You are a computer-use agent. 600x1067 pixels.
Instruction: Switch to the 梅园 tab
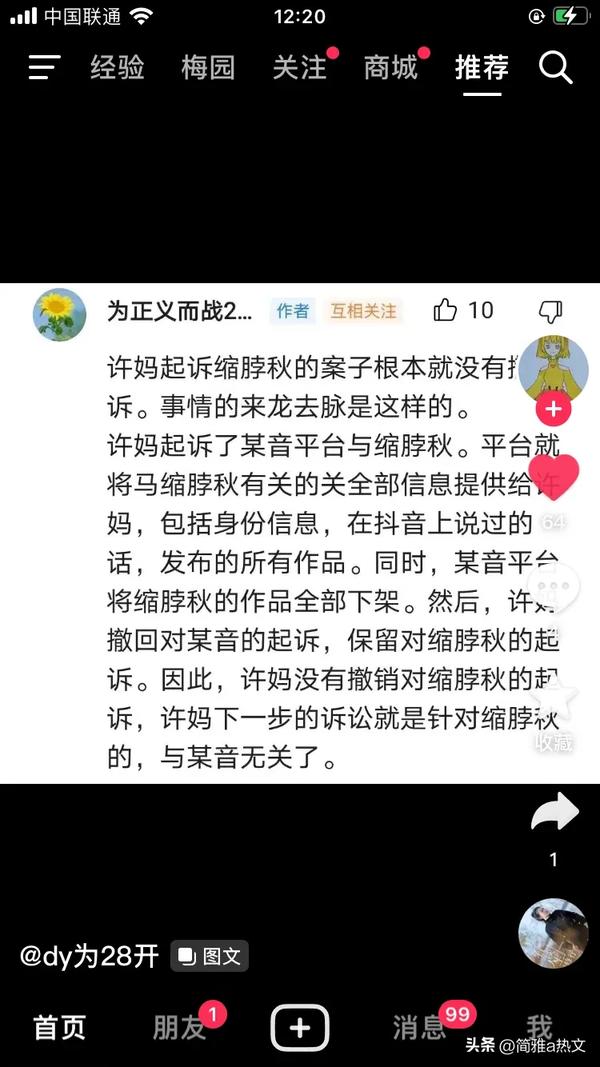208,68
